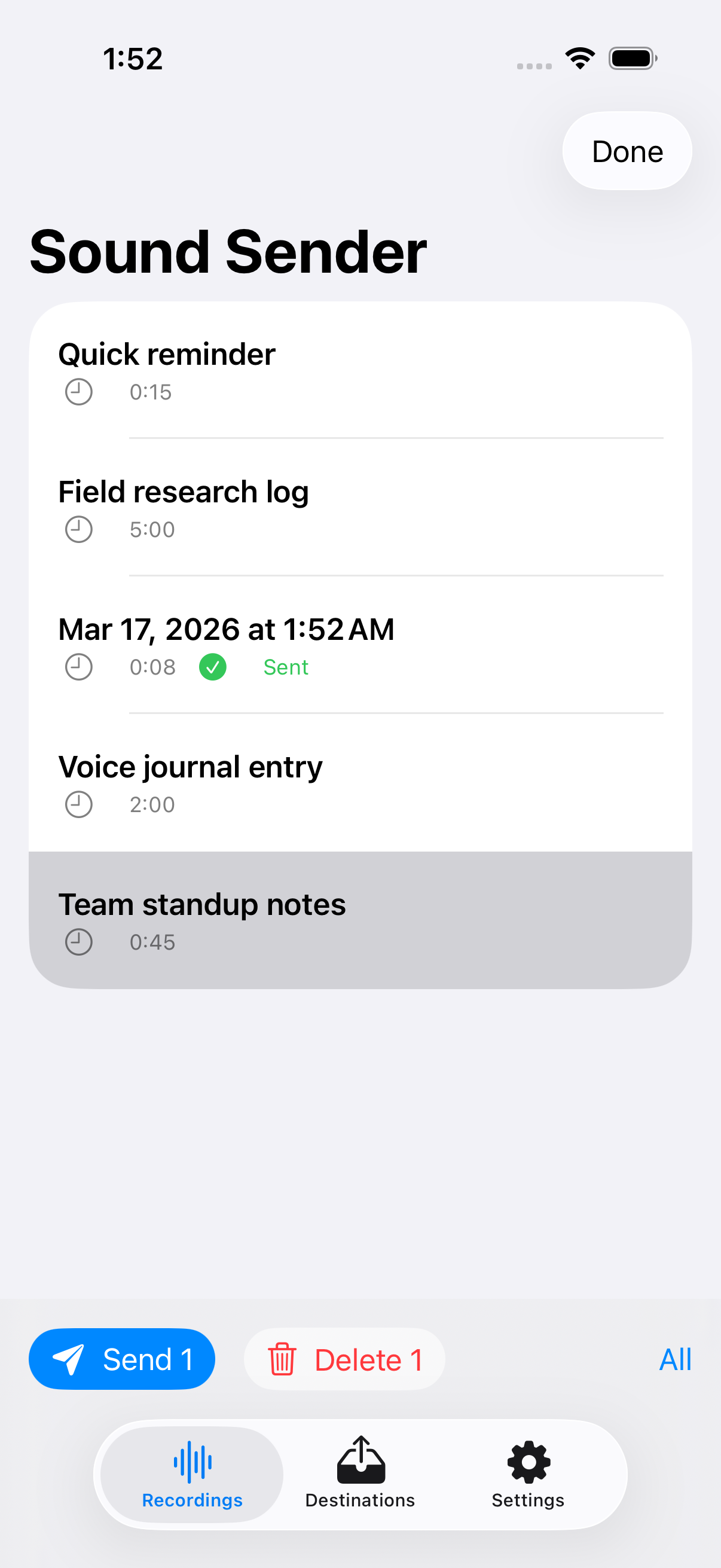Tap the Send 1 button

pos(122,1358)
